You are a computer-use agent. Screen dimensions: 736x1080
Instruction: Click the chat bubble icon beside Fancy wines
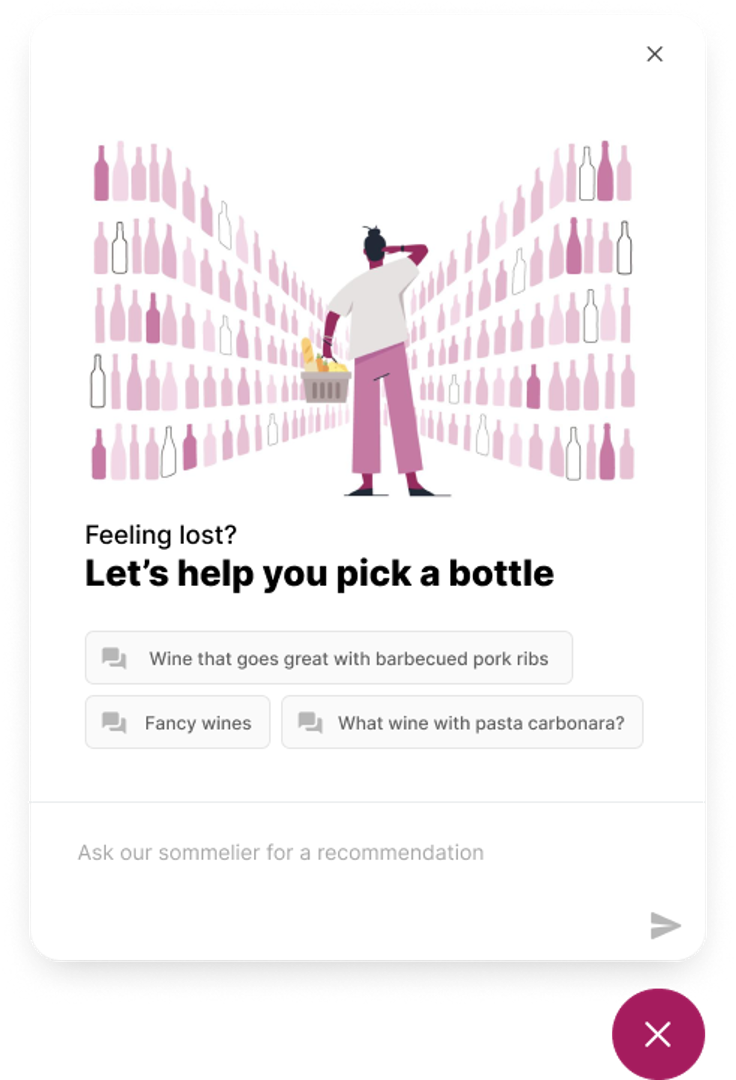click(x=112, y=722)
